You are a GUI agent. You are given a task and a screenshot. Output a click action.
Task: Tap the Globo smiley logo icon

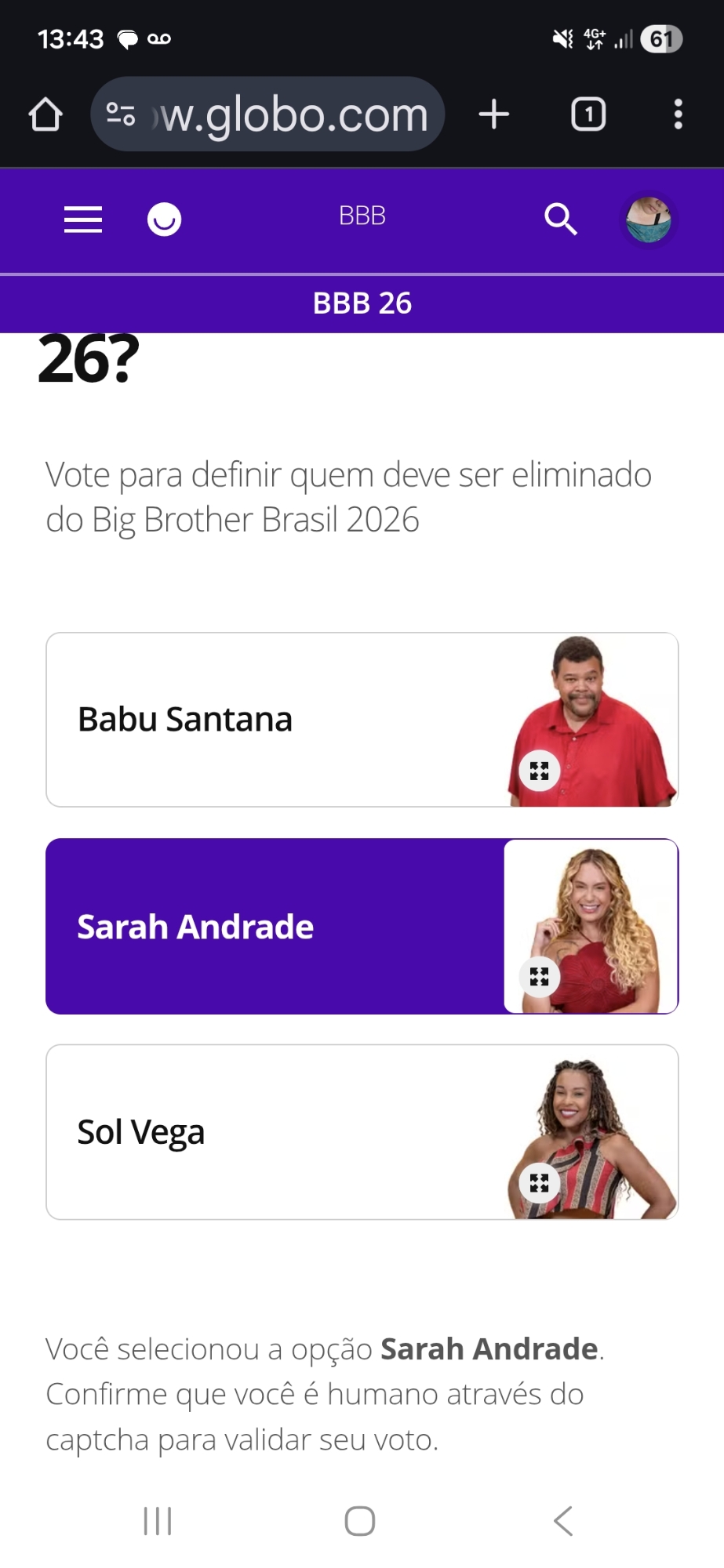pyautogui.click(x=164, y=220)
